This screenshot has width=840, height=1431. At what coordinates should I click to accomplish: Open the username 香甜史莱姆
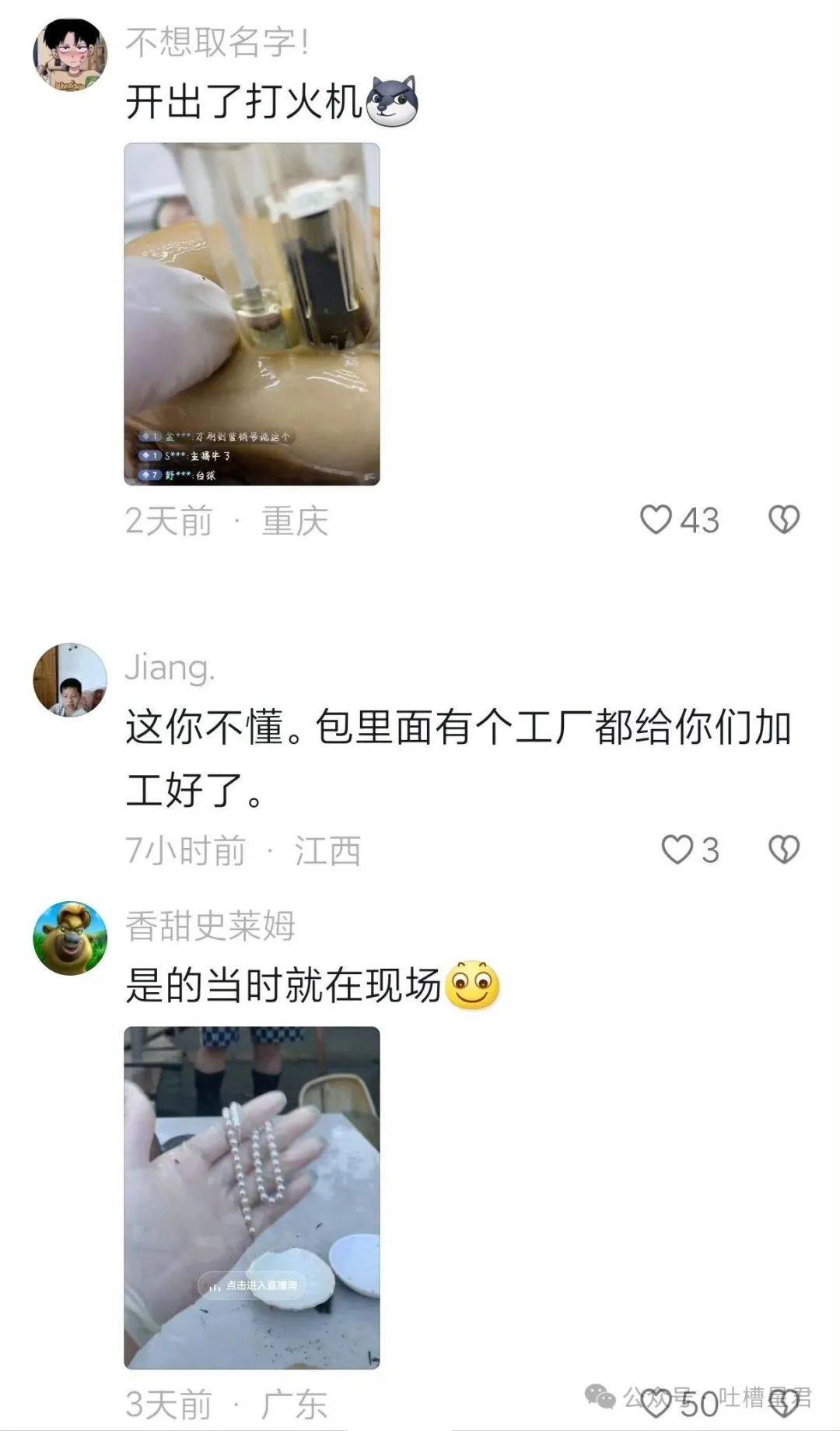pos(210,926)
